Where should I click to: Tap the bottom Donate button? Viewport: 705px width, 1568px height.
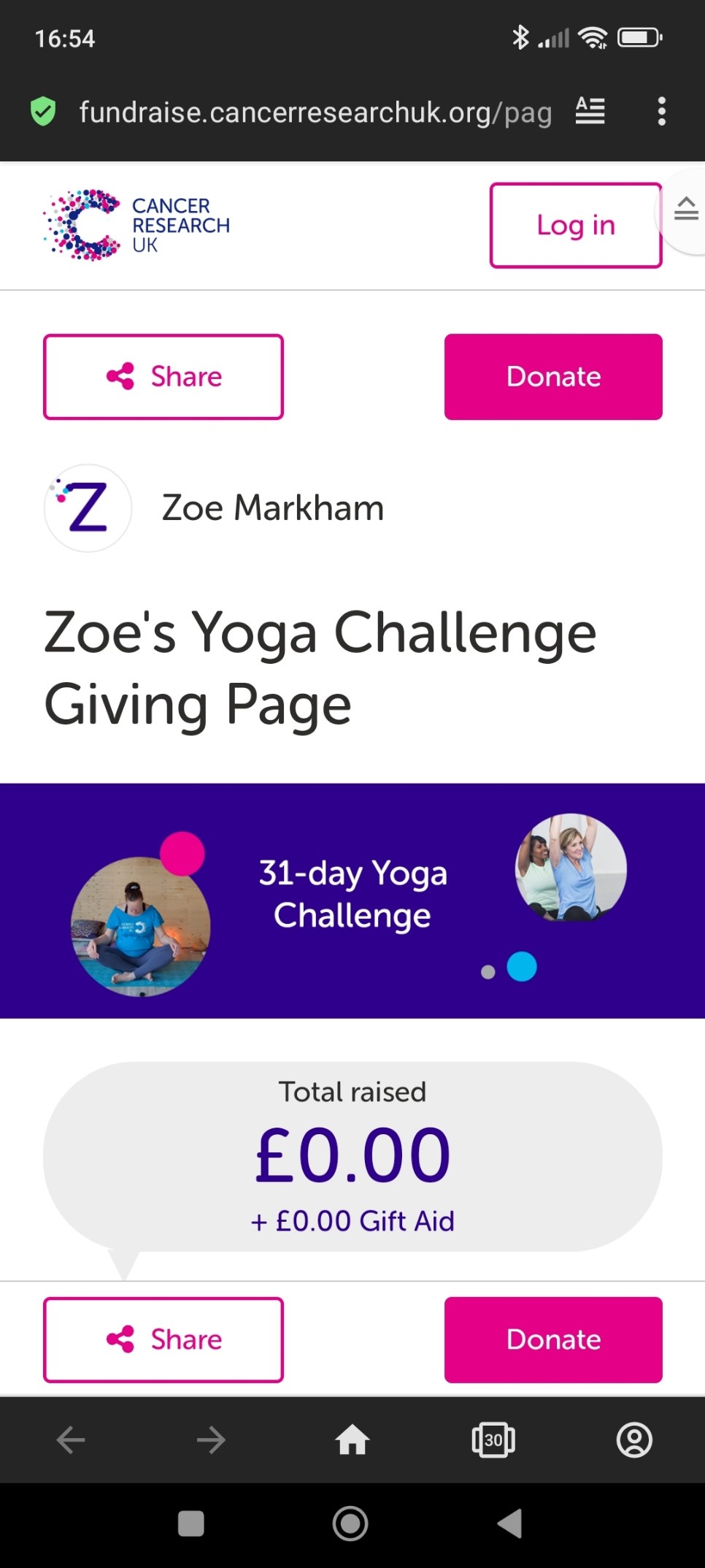(553, 1339)
